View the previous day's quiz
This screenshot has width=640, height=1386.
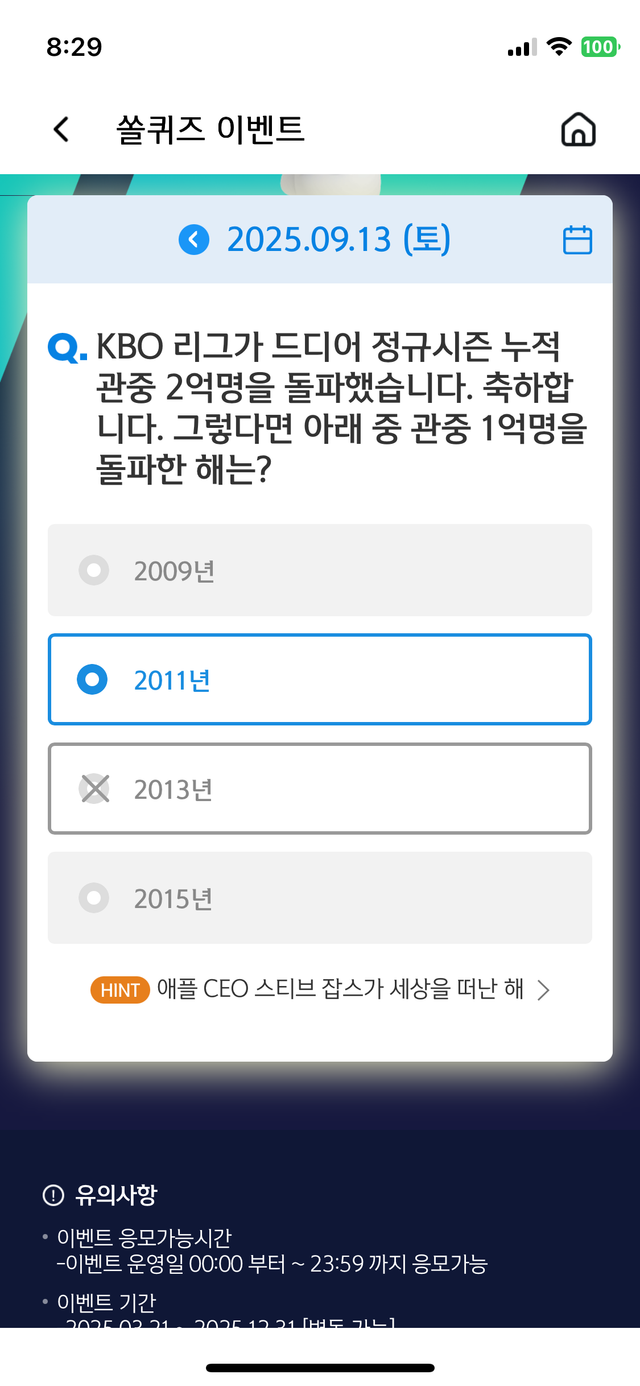[x=194, y=240]
